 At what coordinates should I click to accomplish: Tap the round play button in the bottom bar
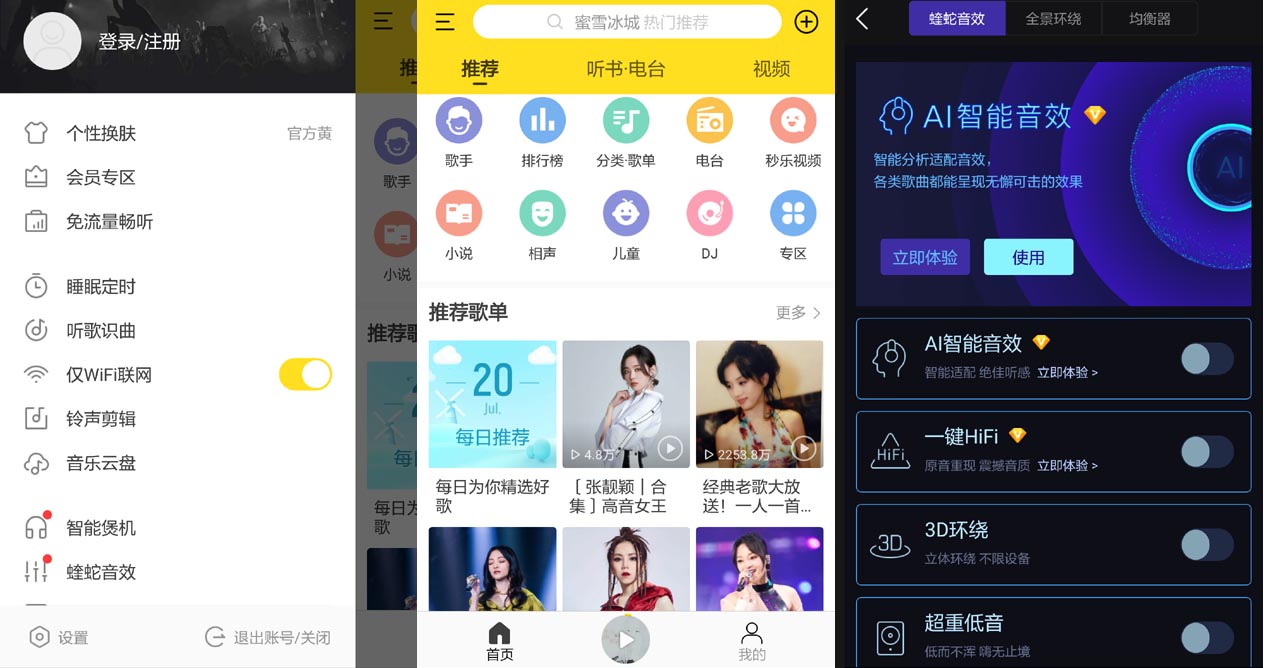626,638
